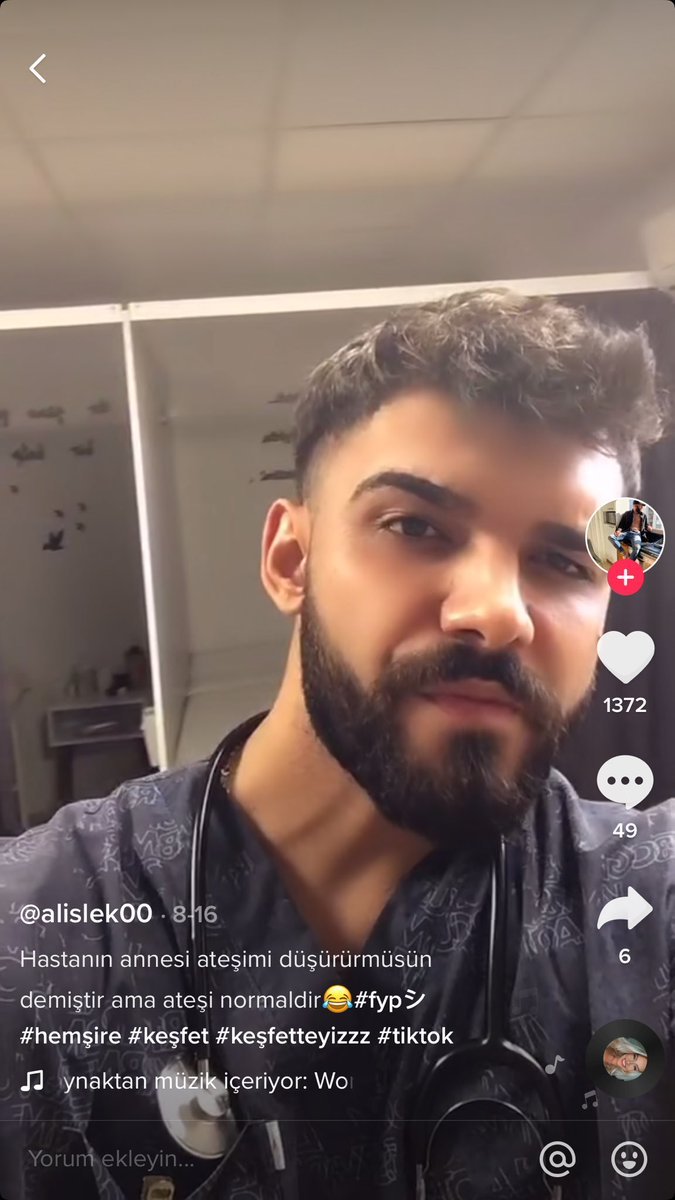Follow the creator with the red plus
675x1200 pixels.
(x=625, y=577)
